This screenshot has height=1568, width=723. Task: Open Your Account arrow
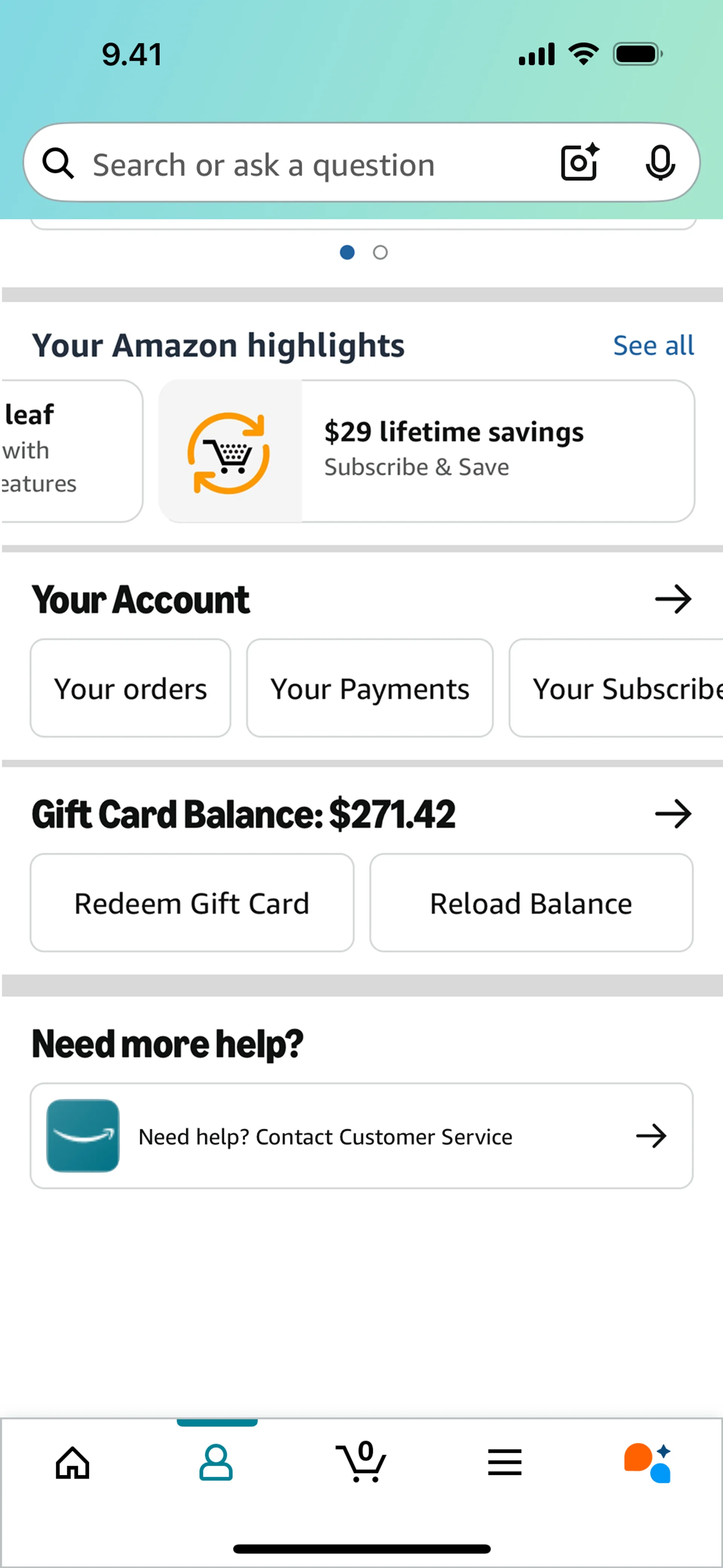point(673,599)
